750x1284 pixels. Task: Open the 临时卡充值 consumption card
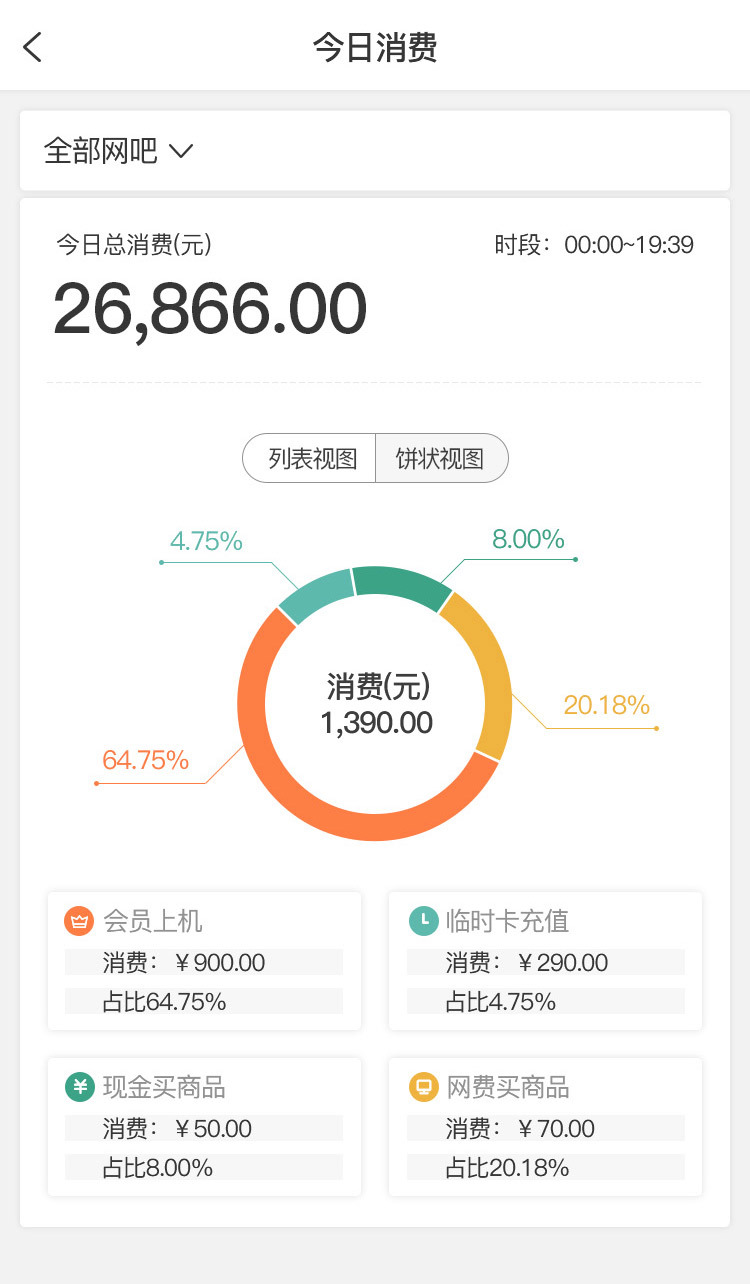545,960
